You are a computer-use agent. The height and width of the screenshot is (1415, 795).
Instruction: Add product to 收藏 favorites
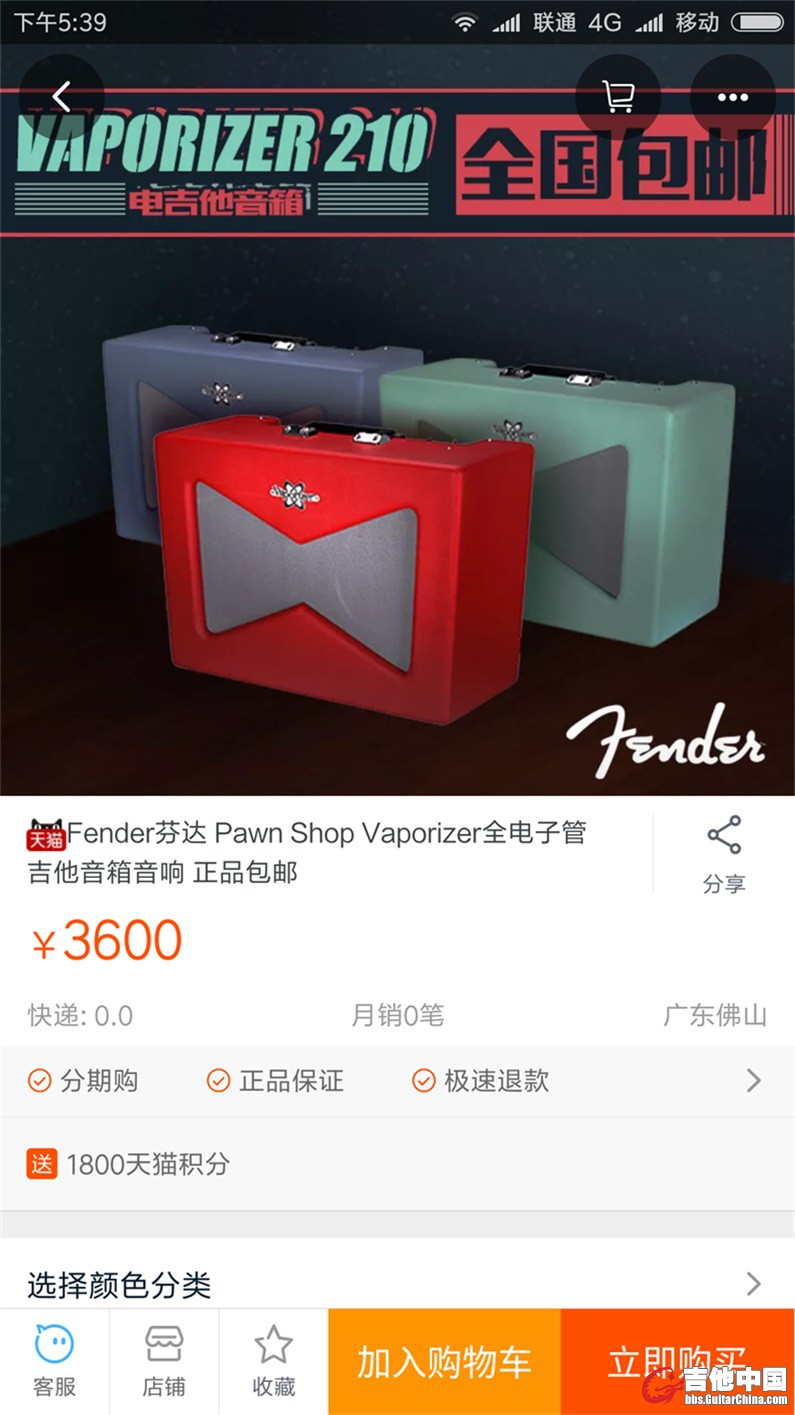273,1362
